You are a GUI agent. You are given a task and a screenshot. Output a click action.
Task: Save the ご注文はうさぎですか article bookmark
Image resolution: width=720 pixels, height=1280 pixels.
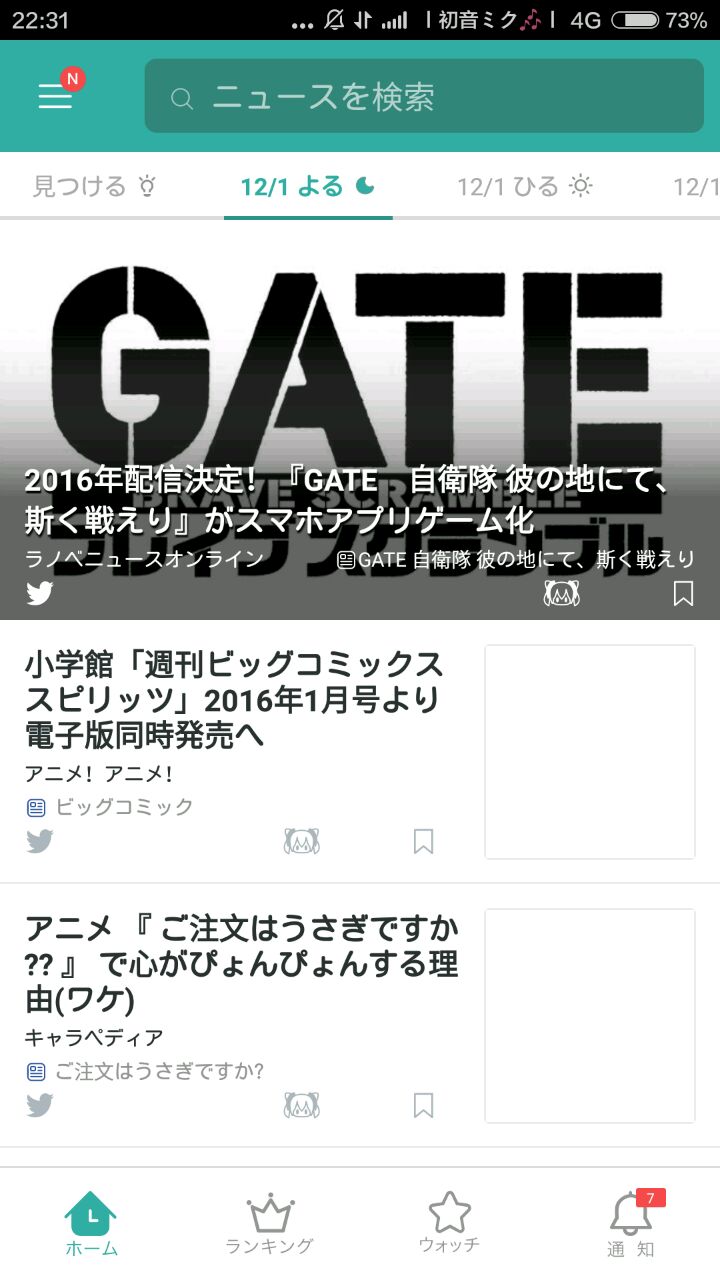[x=424, y=1105]
